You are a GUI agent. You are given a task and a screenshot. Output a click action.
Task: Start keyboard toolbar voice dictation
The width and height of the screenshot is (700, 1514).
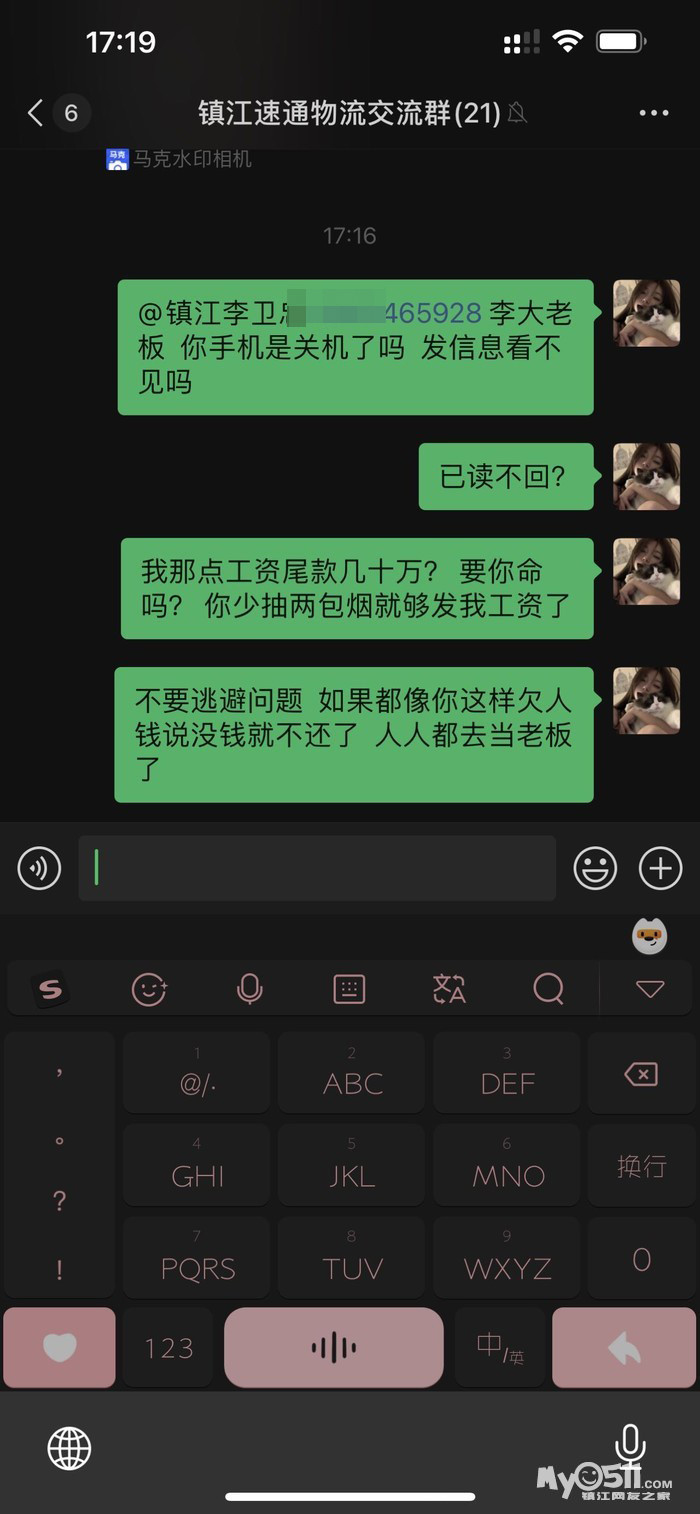(x=249, y=990)
